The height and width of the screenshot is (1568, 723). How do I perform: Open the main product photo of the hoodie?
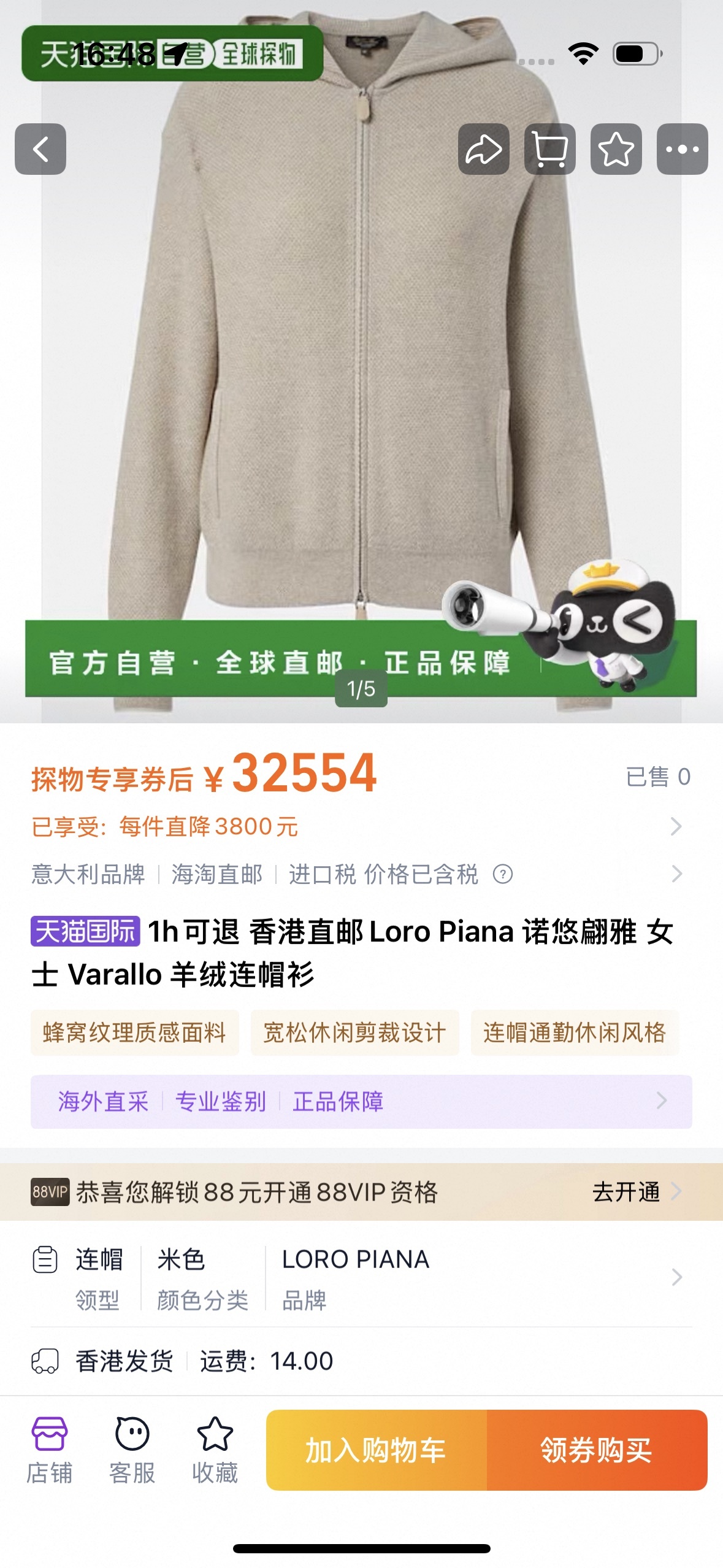[x=361, y=368]
